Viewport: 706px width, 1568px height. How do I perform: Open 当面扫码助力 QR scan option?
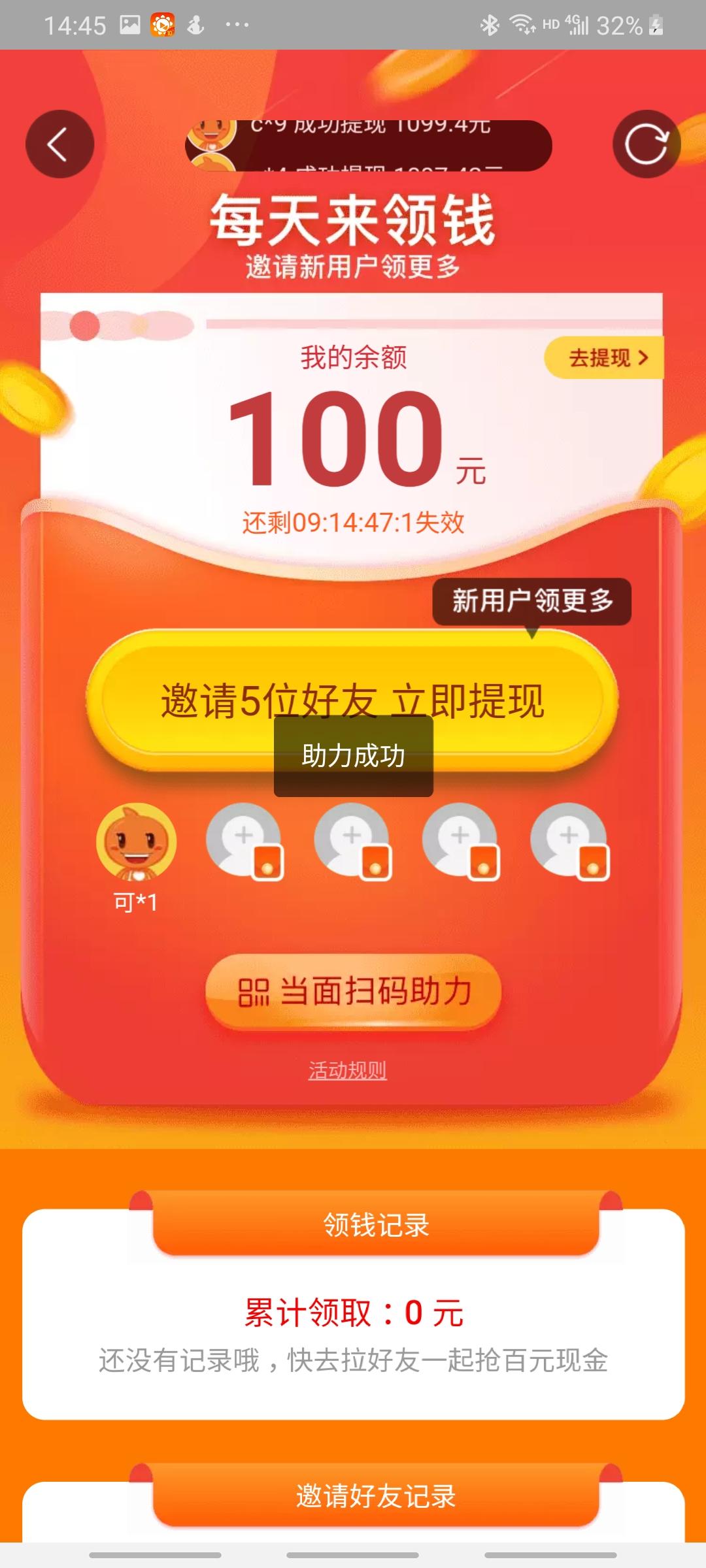pyautogui.click(x=353, y=992)
